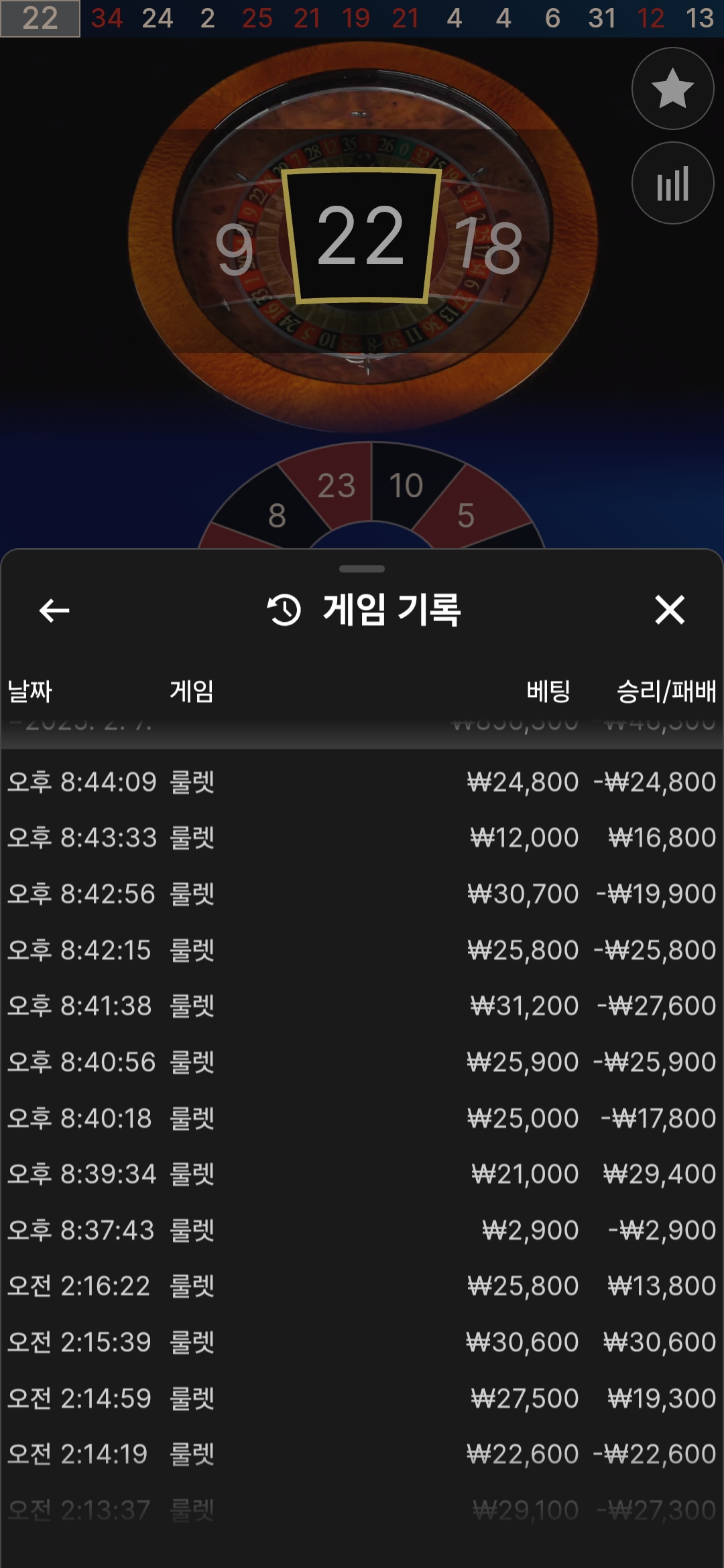The width and height of the screenshot is (724, 1568).
Task: Select the 오후 8:39:34 roulette record
Action: pos(362,1174)
